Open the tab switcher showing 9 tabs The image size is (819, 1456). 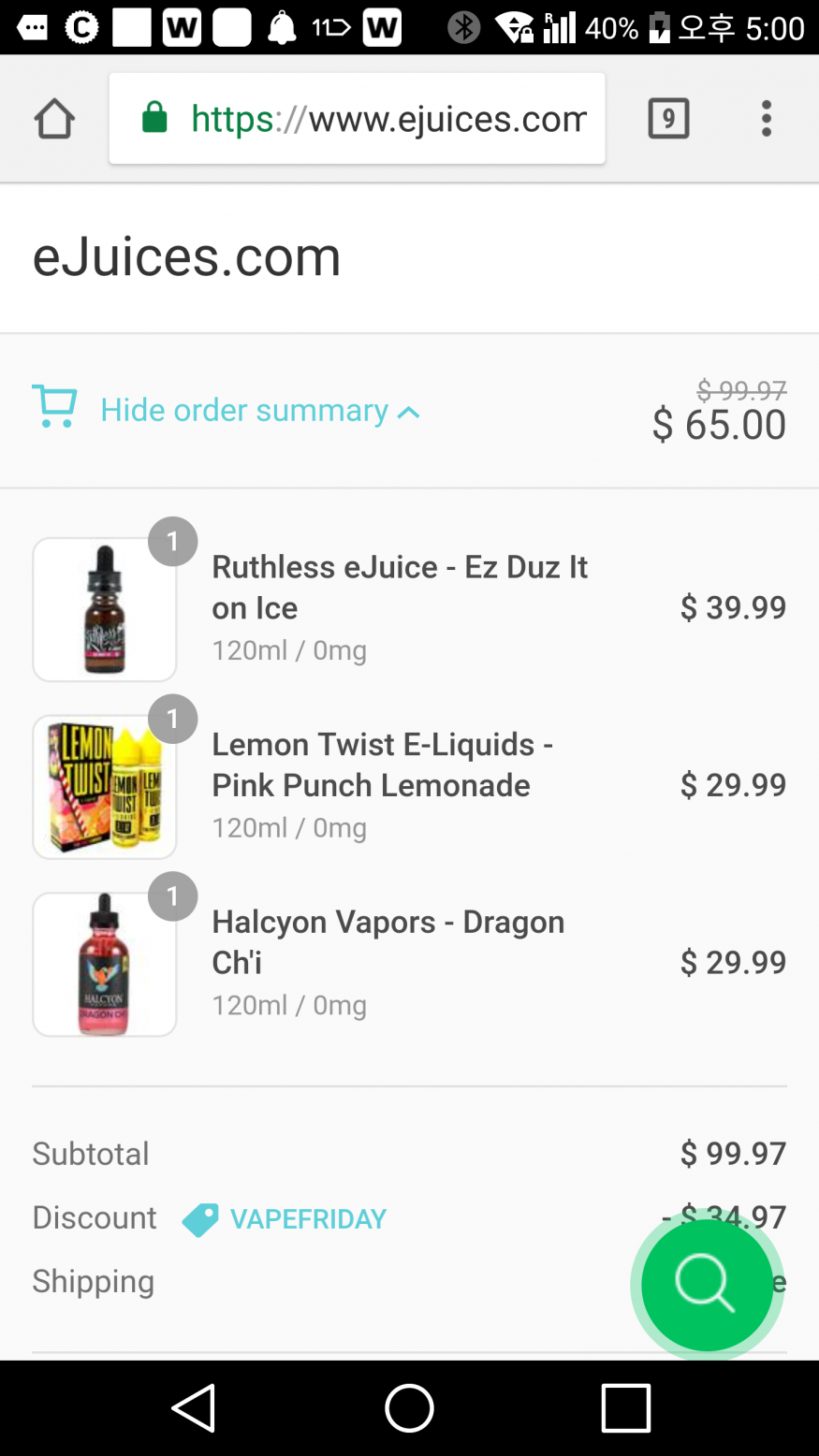click(668, 119)
